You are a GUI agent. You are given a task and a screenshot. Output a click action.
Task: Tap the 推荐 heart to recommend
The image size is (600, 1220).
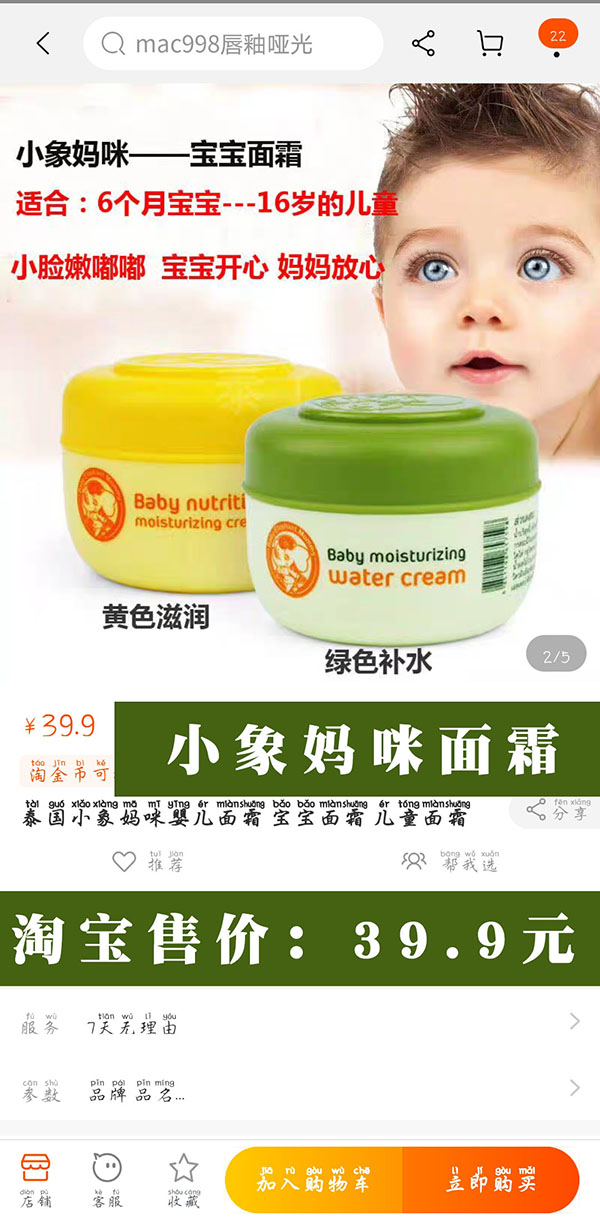[x=150, y=861]
